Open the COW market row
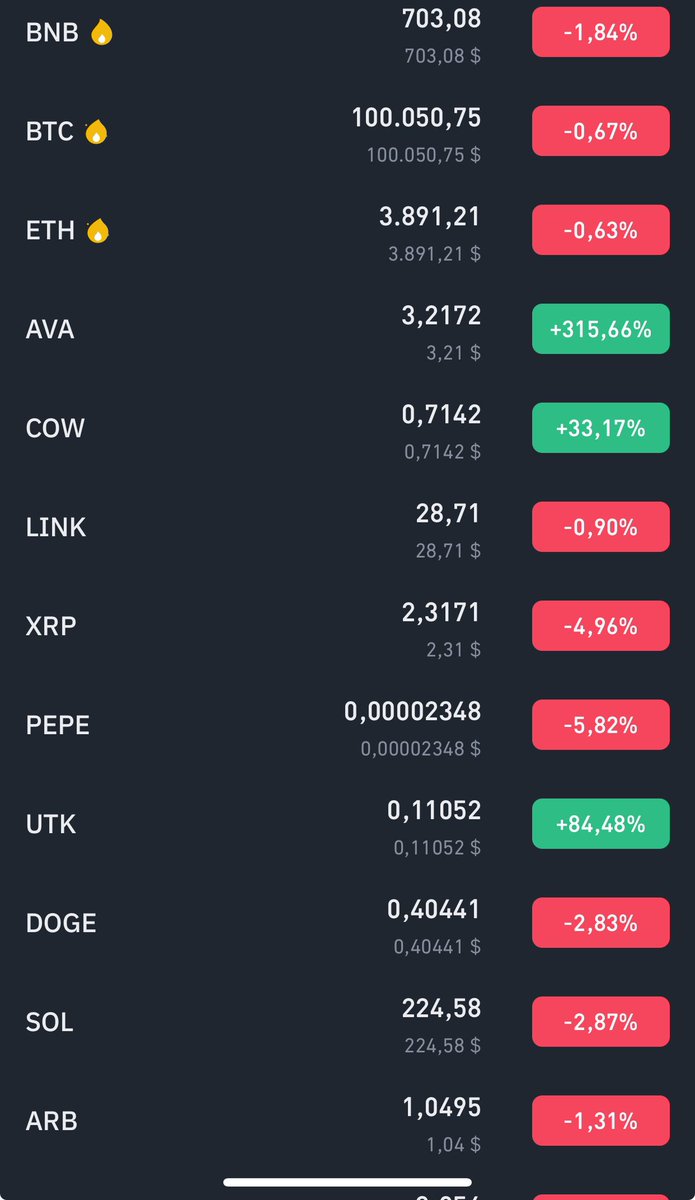This screenshot has height=1200, width=695. (x=347, y=428)
